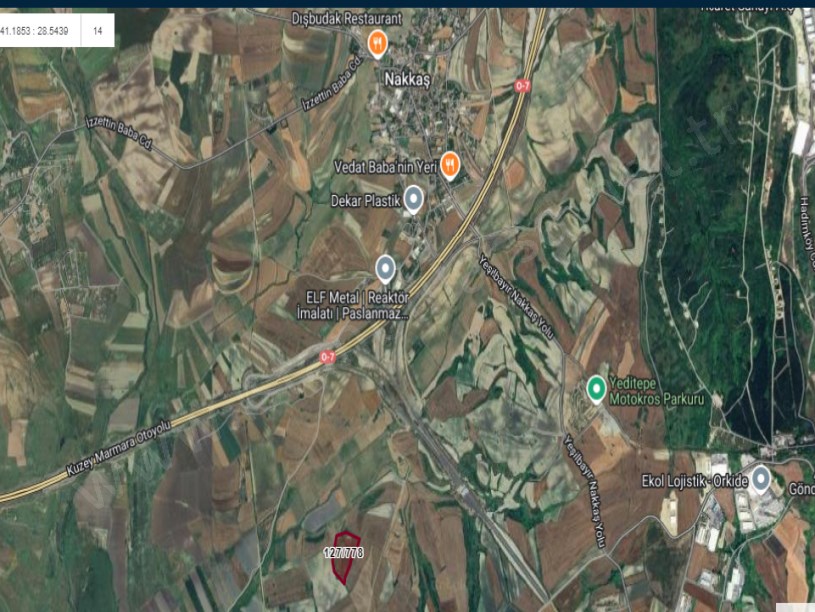This screenshot has width=815, height=612.
Task: Select the Yeditepe Motokros Parkuru marker
Action: pyautogui.click(x=596, y=387)
